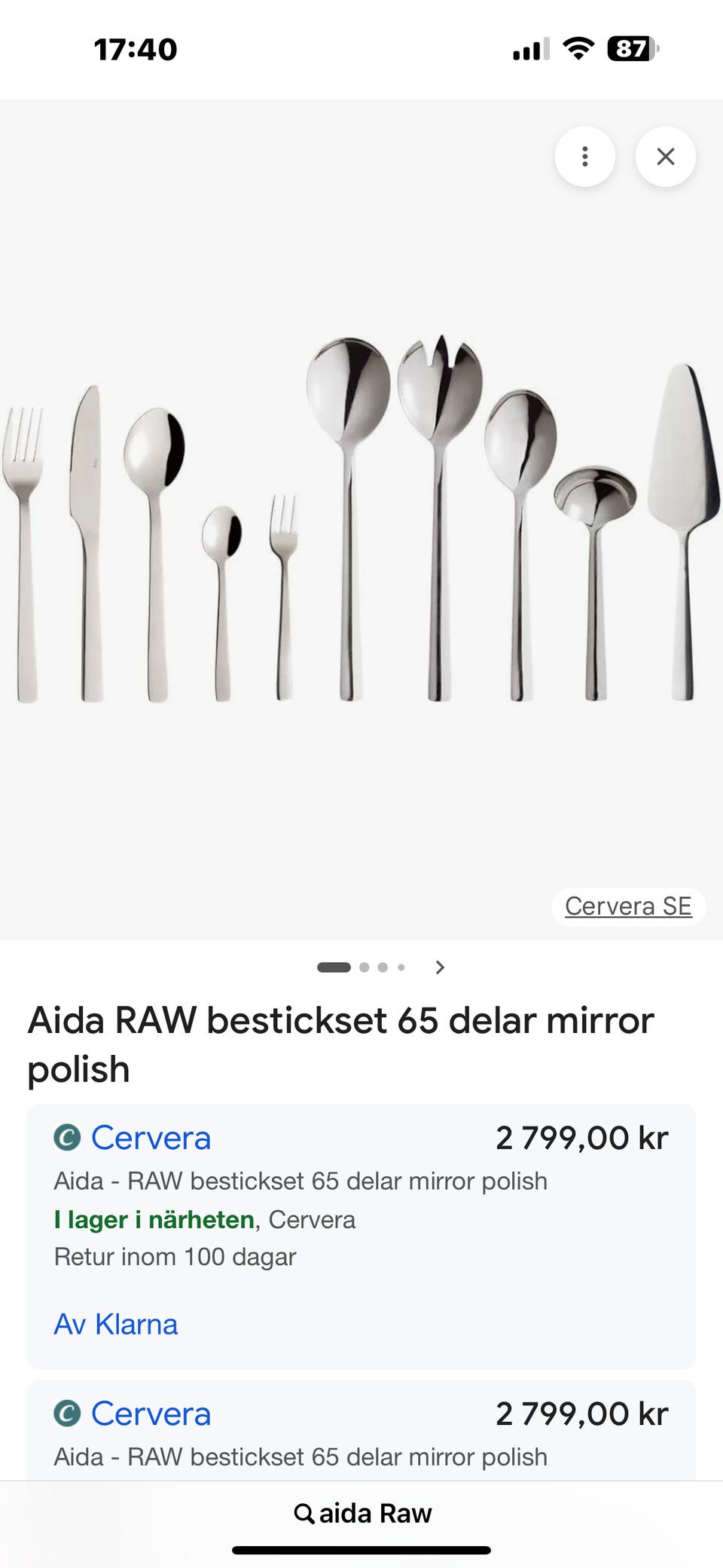Screen dimensions: 723x1568
Task: Tap the I lager i närheten availability text
Action: click(x=154, y=1219)
